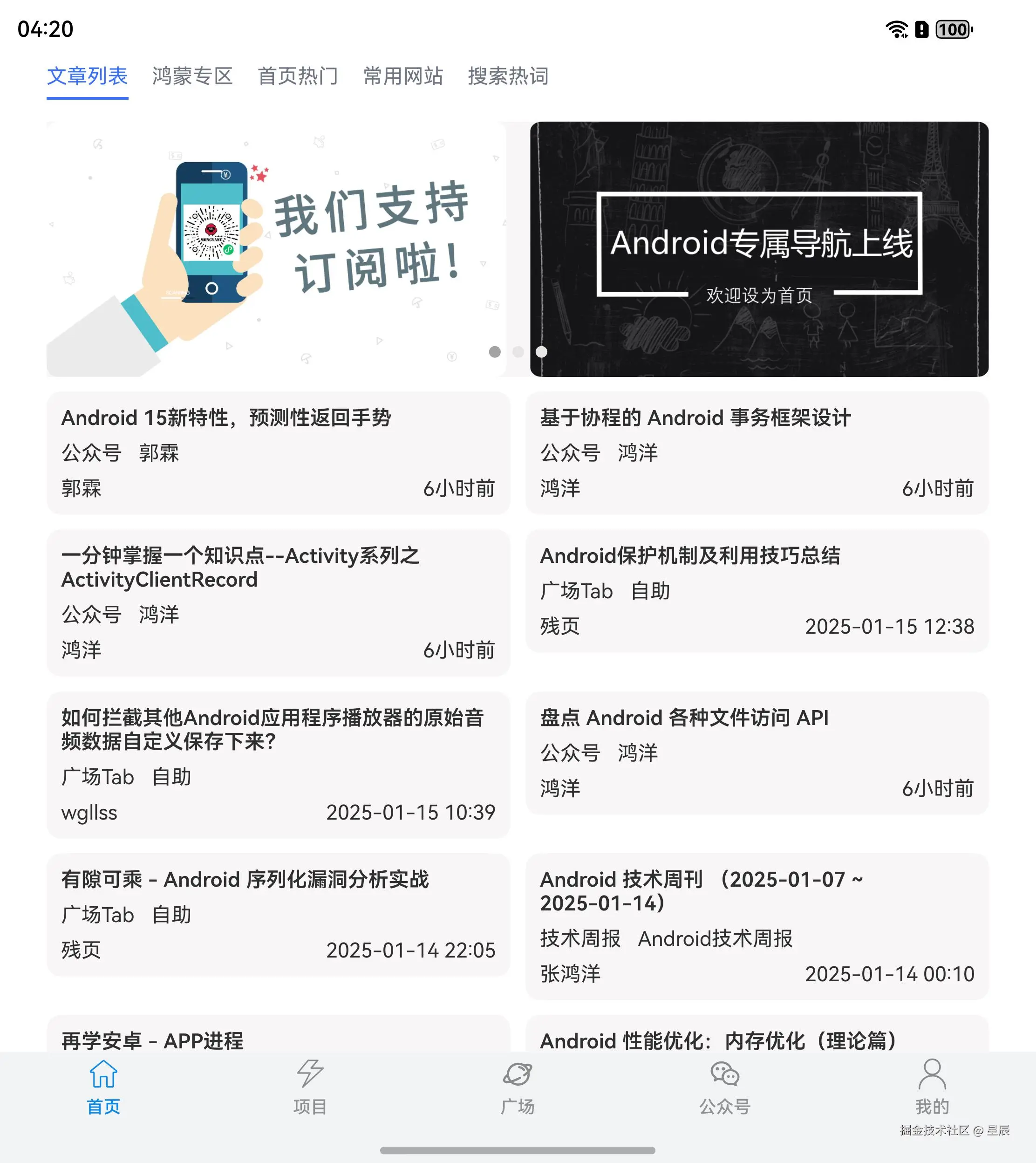Open 有隙可乘 - Android 序列化漏洞分析实战
Image resolution: width=1036 pixels, height=1163 pixels.
(278, 914)
